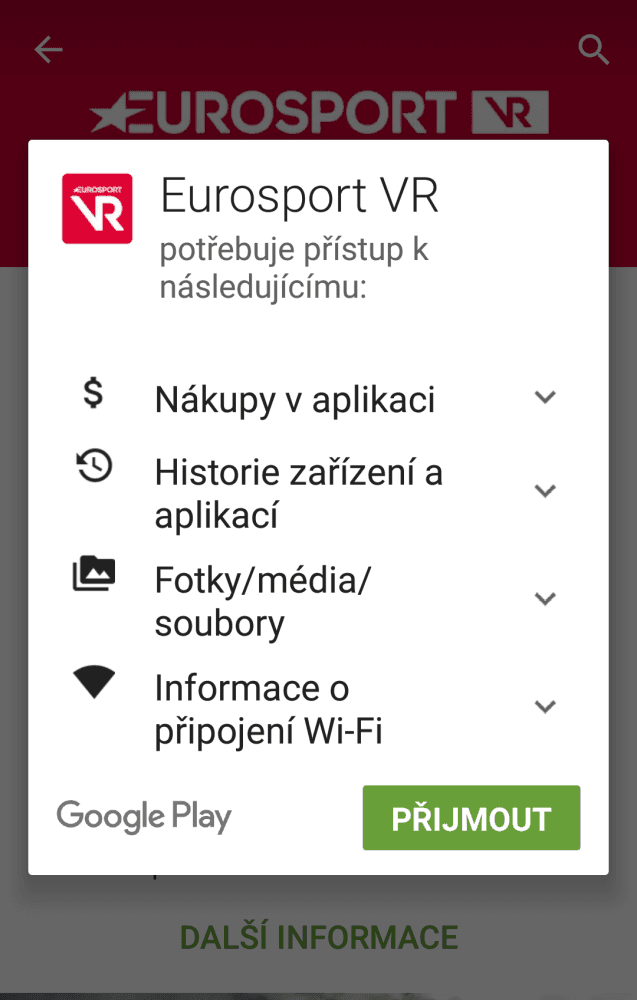This screenshot has height=1000, width=637.
Task: Open the search magnifier icon
Action: coord(594,50)
